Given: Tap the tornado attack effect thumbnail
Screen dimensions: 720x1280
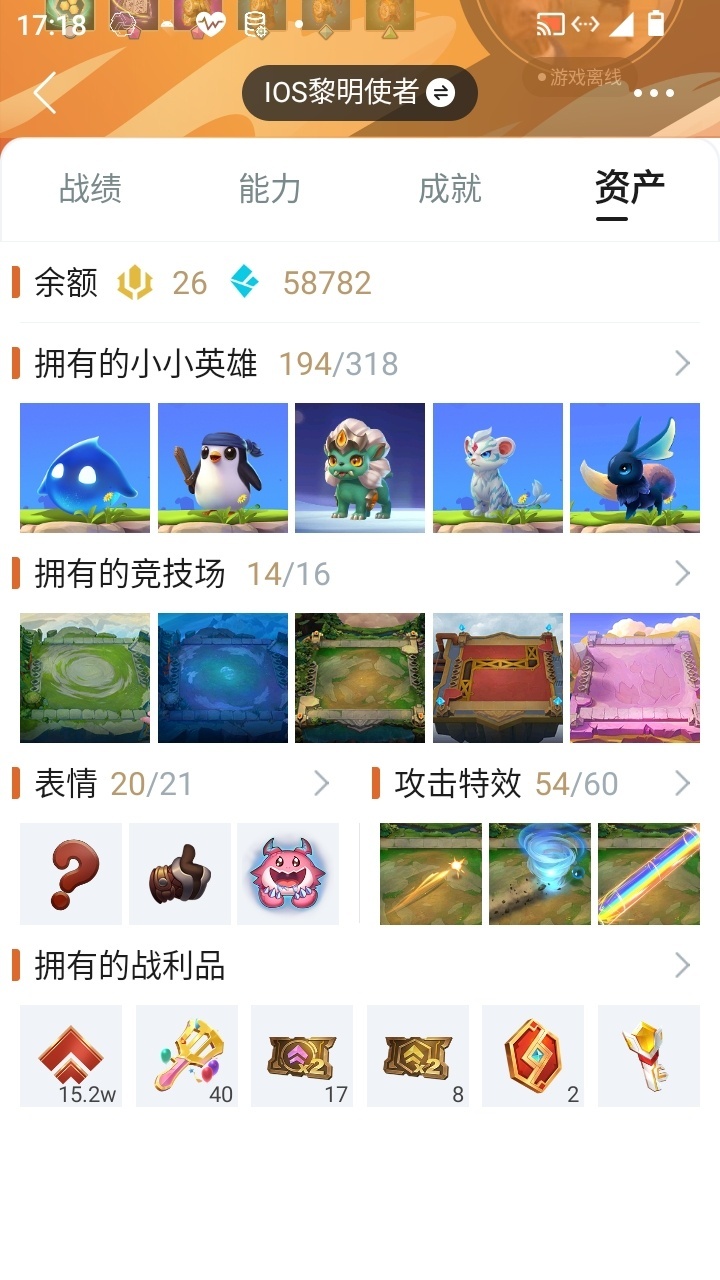Looking at the screenshot, I should 539,874.
